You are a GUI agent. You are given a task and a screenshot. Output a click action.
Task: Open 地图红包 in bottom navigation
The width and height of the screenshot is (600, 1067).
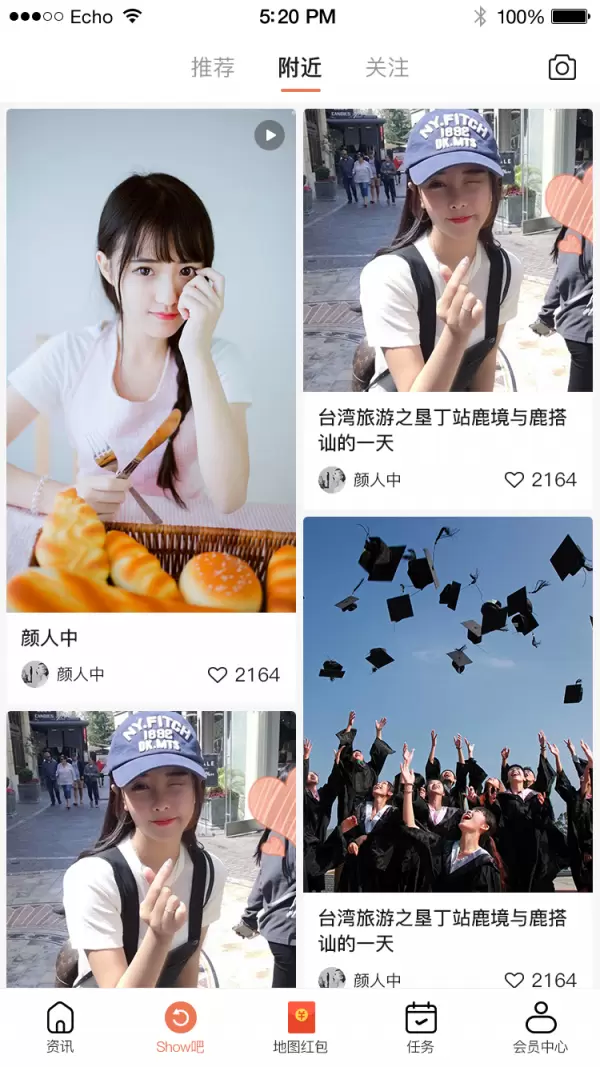[300, 1027]
